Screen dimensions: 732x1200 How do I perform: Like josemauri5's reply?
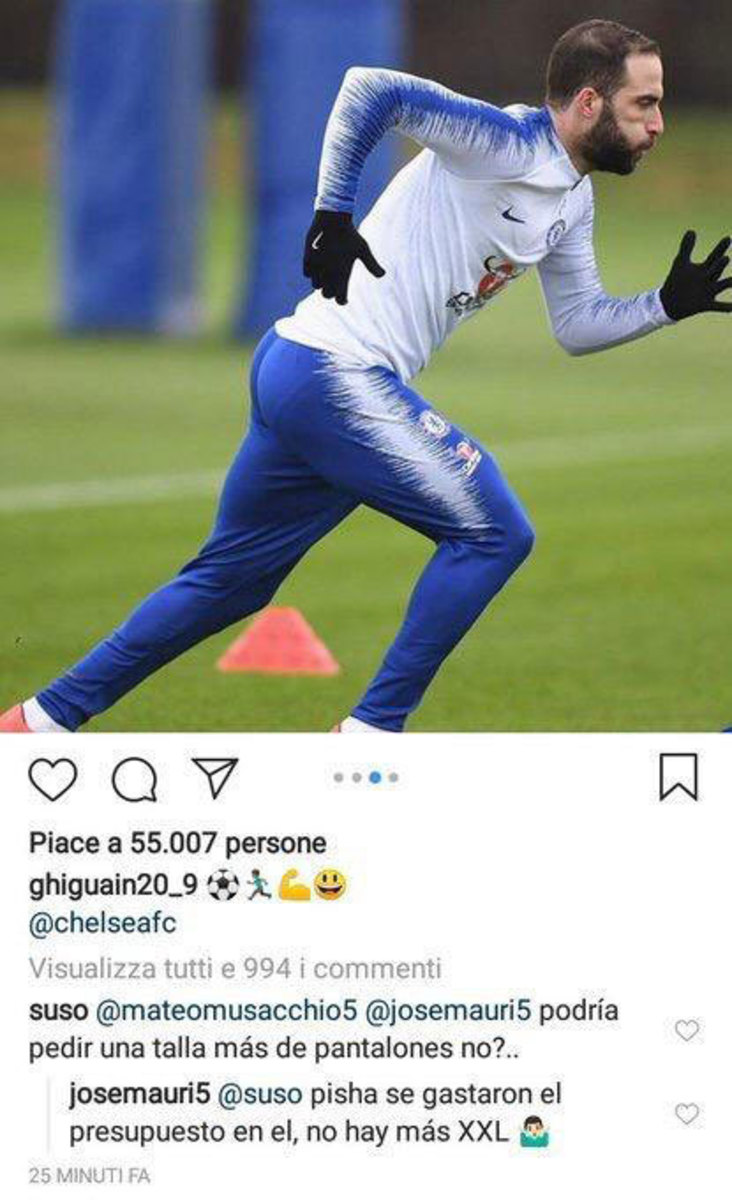pos(687,1113)
